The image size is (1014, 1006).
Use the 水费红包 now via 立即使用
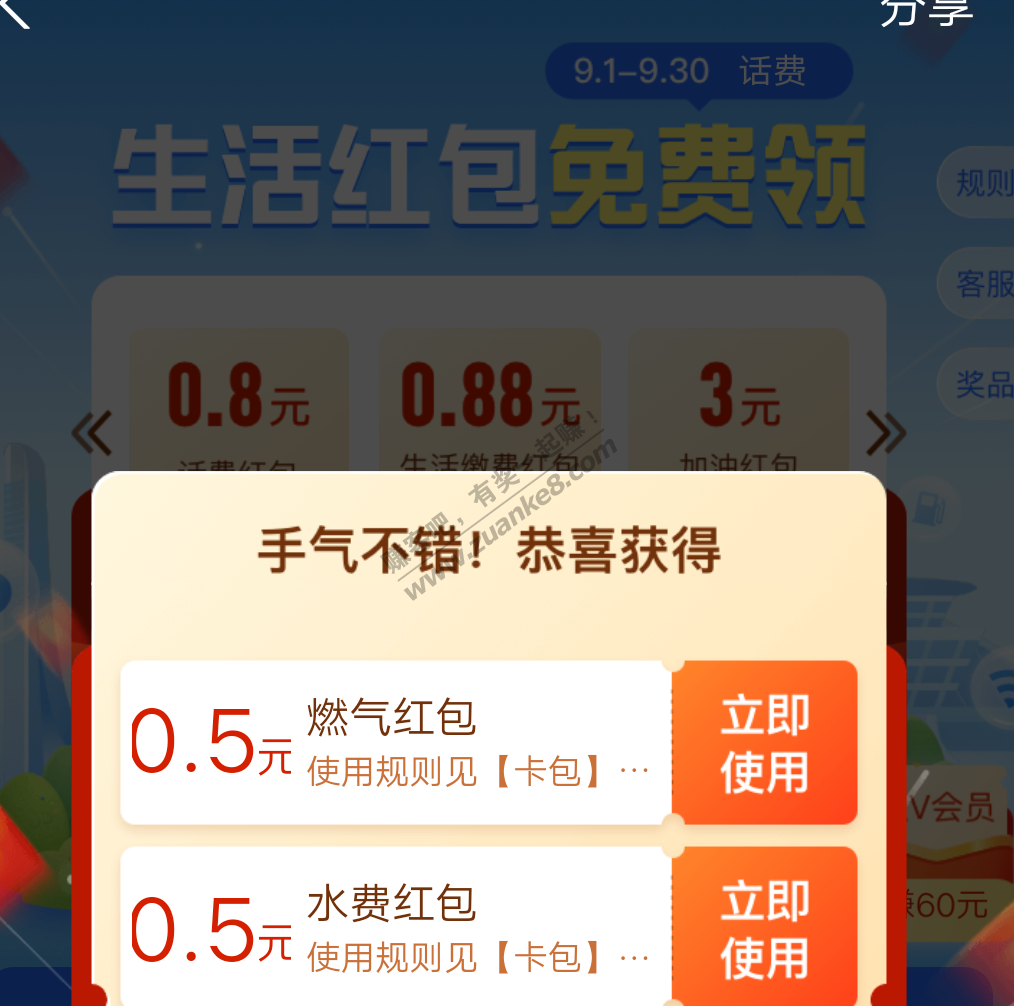point(764,928)
